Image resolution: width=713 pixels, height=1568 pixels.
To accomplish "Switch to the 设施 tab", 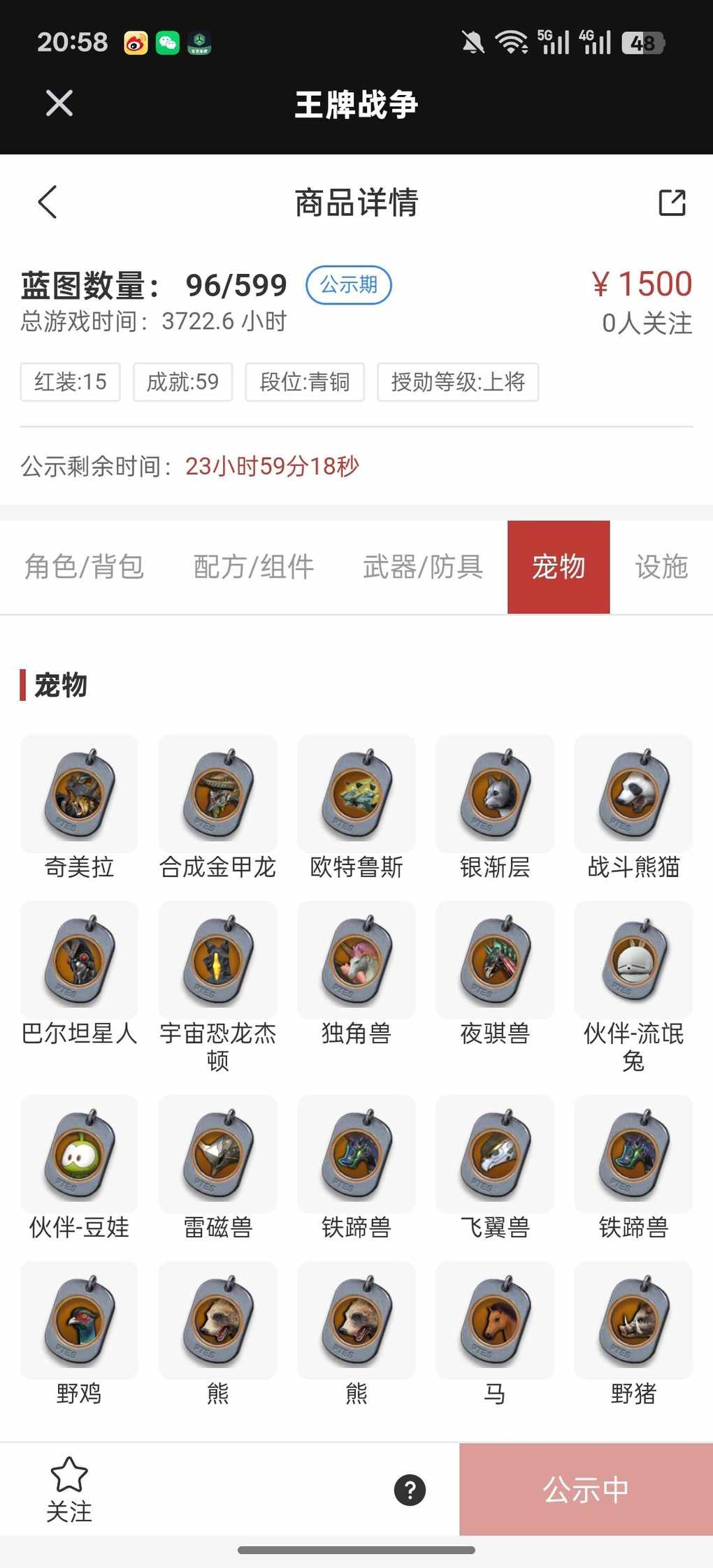I will click(661, 567).
